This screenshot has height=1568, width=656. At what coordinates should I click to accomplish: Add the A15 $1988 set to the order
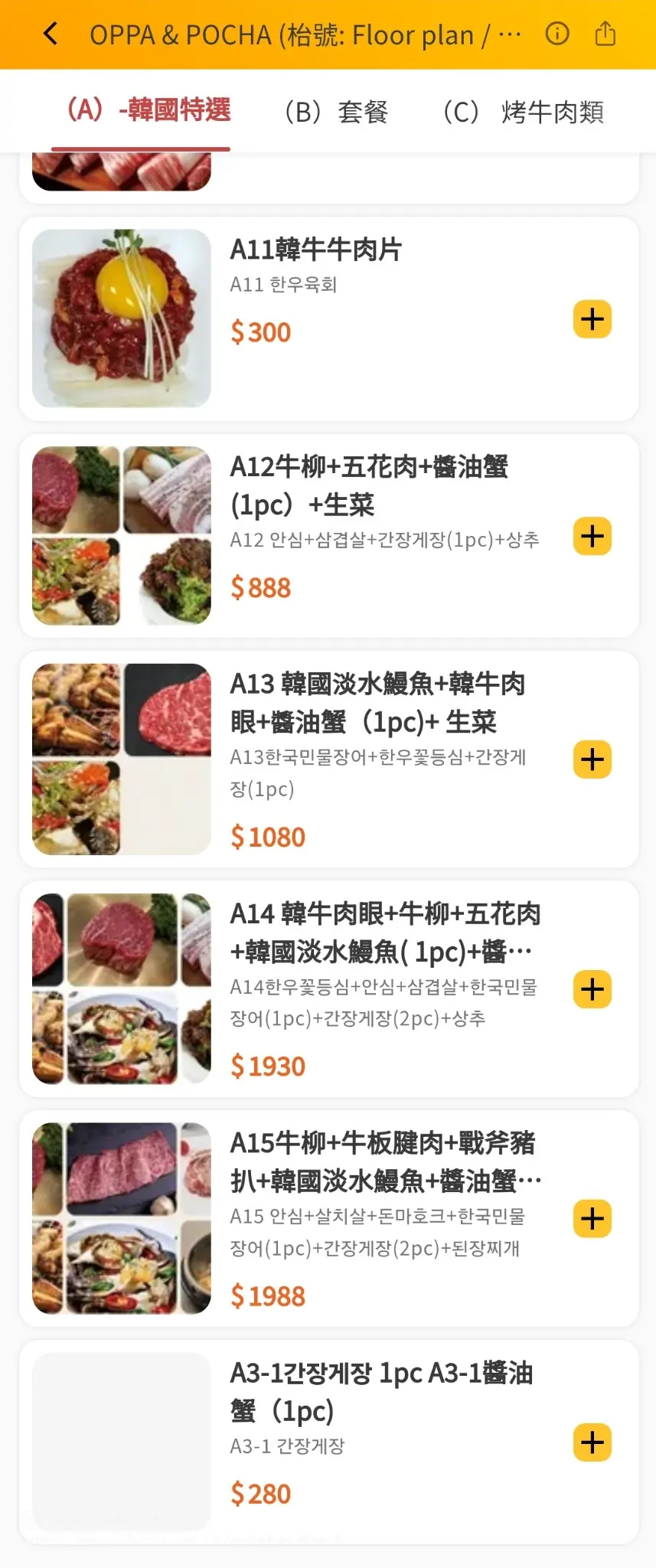point(592,1219)
